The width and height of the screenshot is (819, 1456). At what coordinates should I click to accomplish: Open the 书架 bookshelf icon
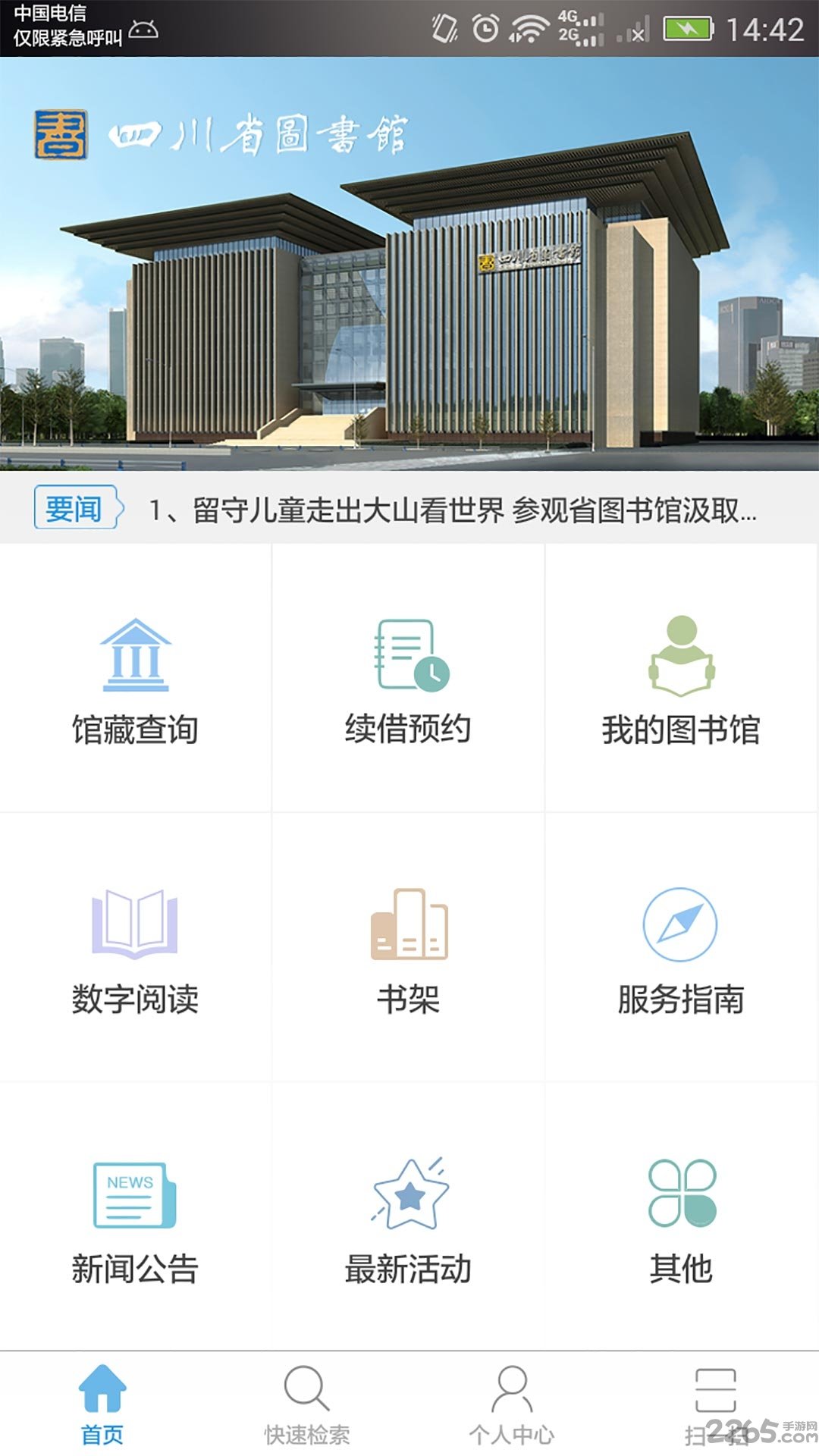(408, 925)
